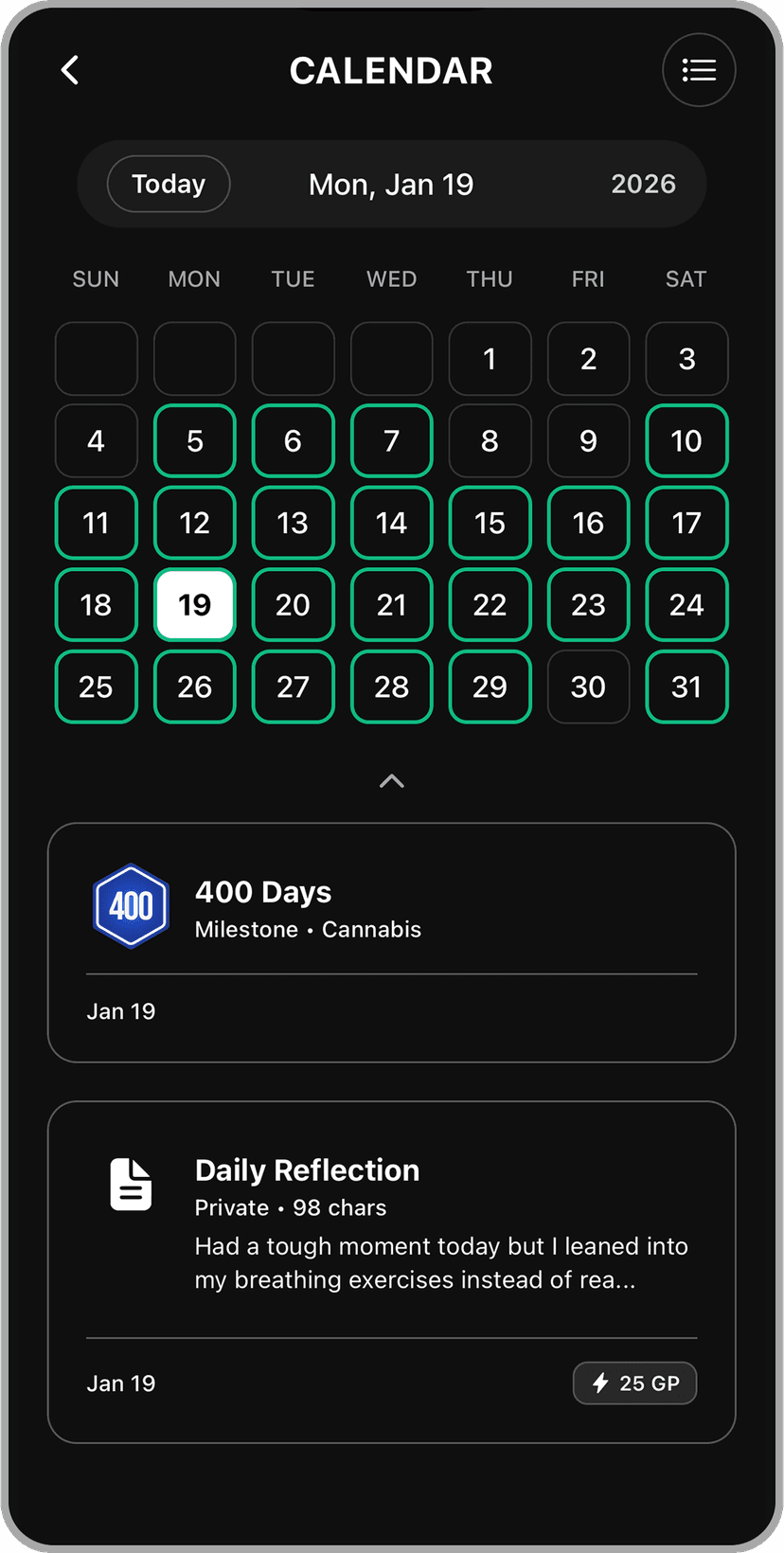Toggle day 4 in the calendar grid
Screen dimensions: 784x1553
pos(96,440)
